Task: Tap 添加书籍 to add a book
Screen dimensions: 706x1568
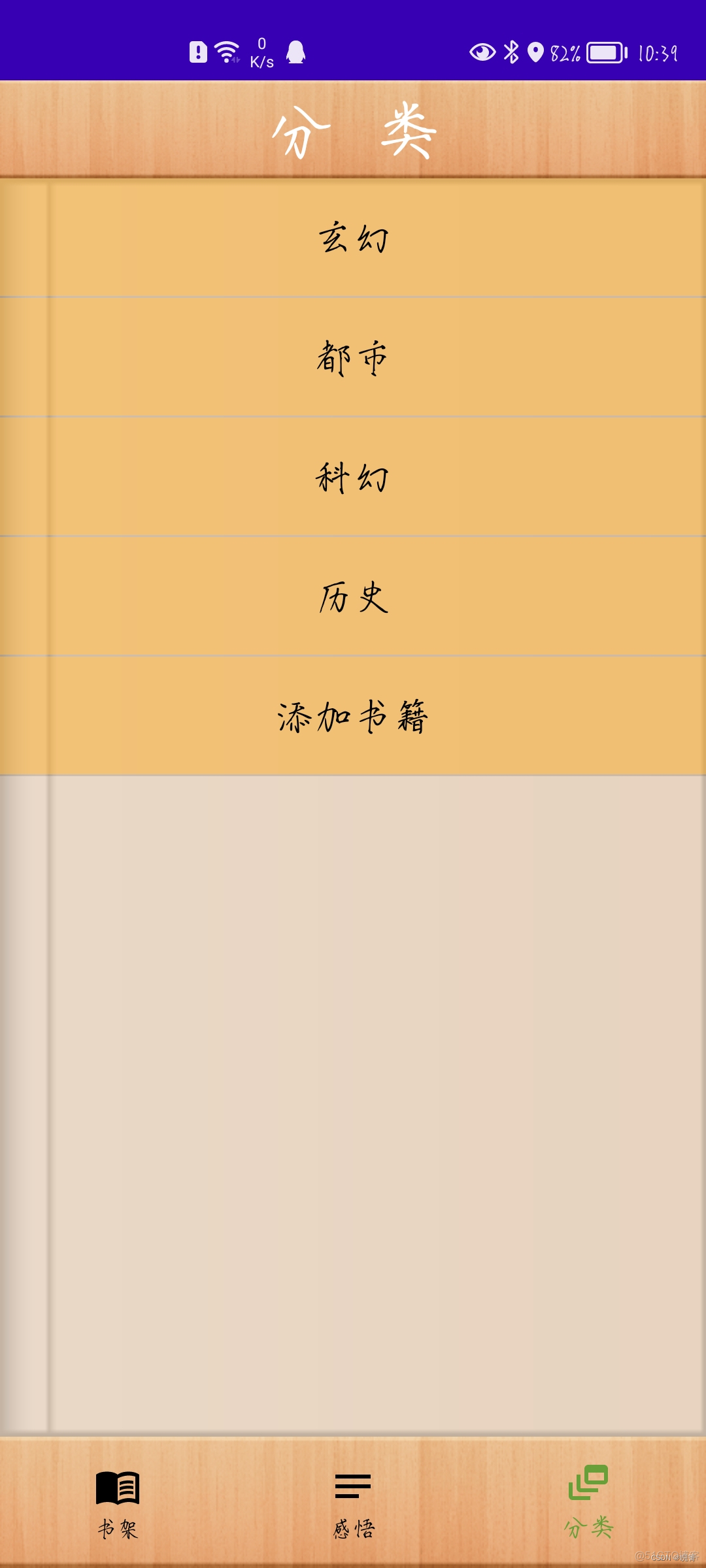Action: [x=353, y=716]
